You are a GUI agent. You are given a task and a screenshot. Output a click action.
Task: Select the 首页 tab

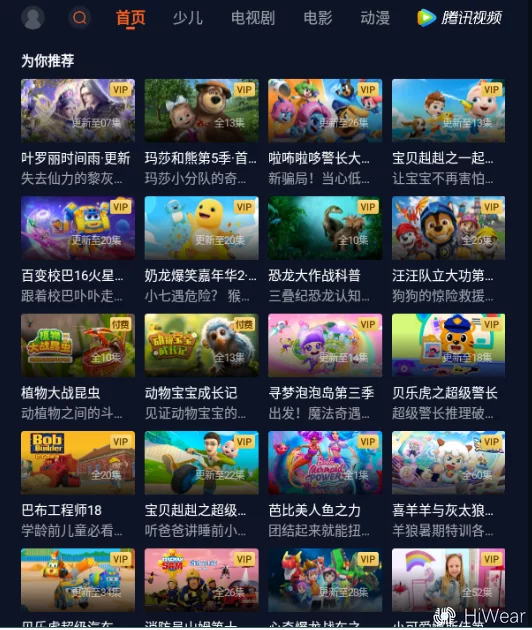[x=131, y=19]
